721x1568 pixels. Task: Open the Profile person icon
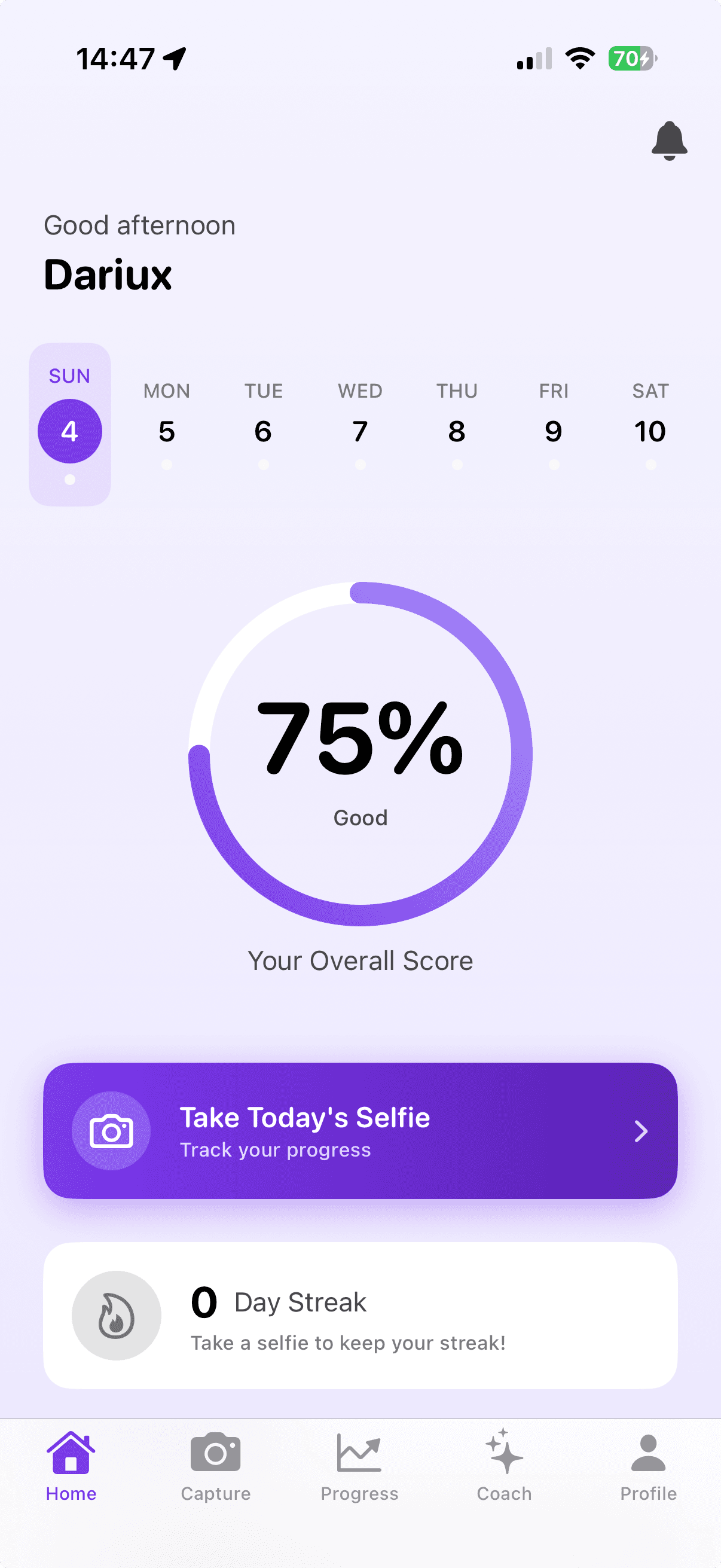point(648,1454)
